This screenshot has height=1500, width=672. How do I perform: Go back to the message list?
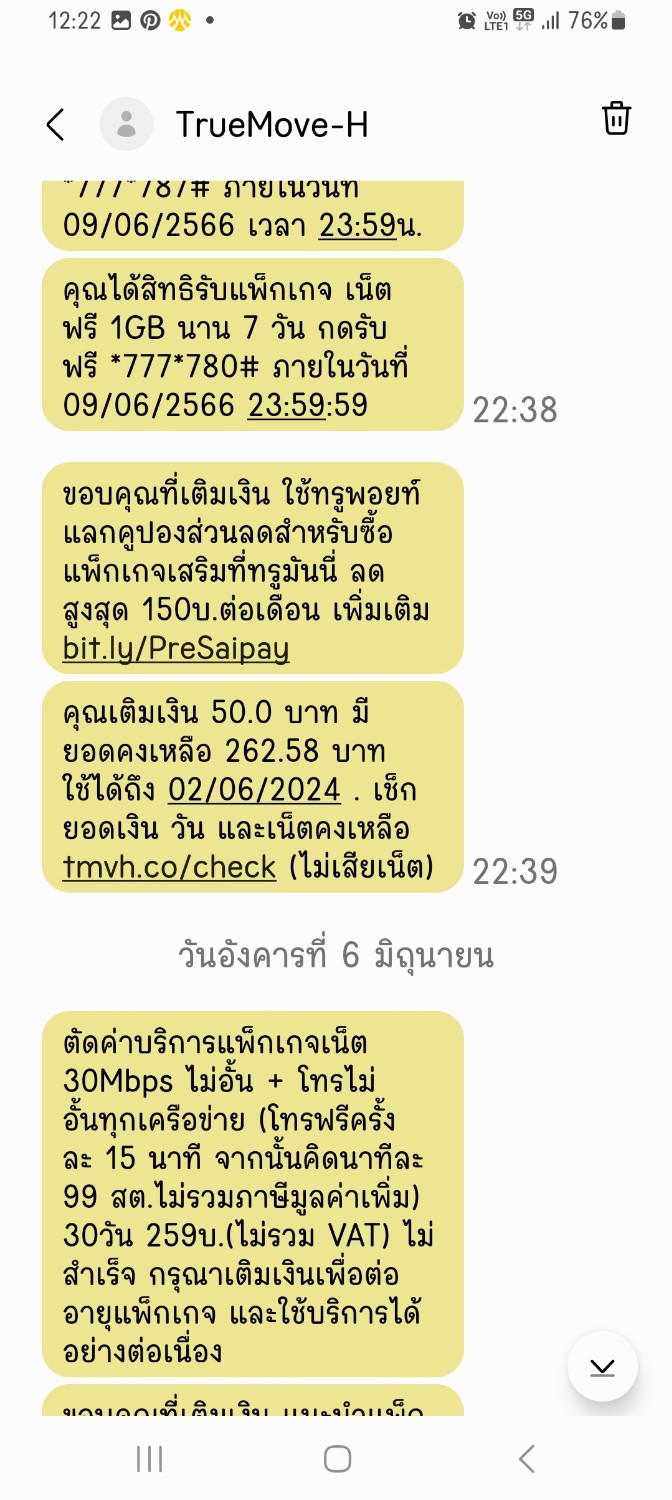[x=56, y=125]
